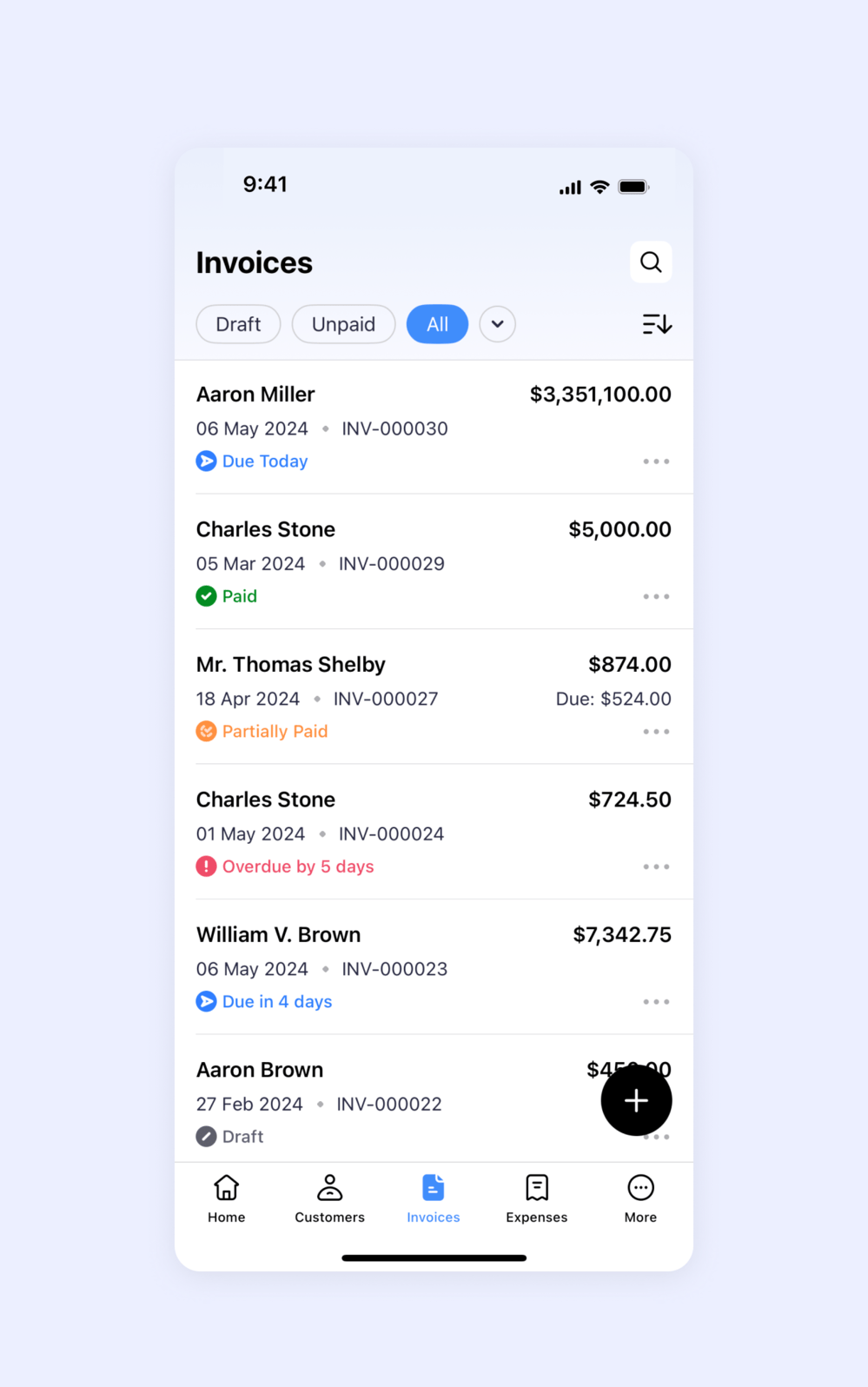Go to the Expenses tab
The height and width of the screenshot is (1387, 868).
coord(536,1198)
